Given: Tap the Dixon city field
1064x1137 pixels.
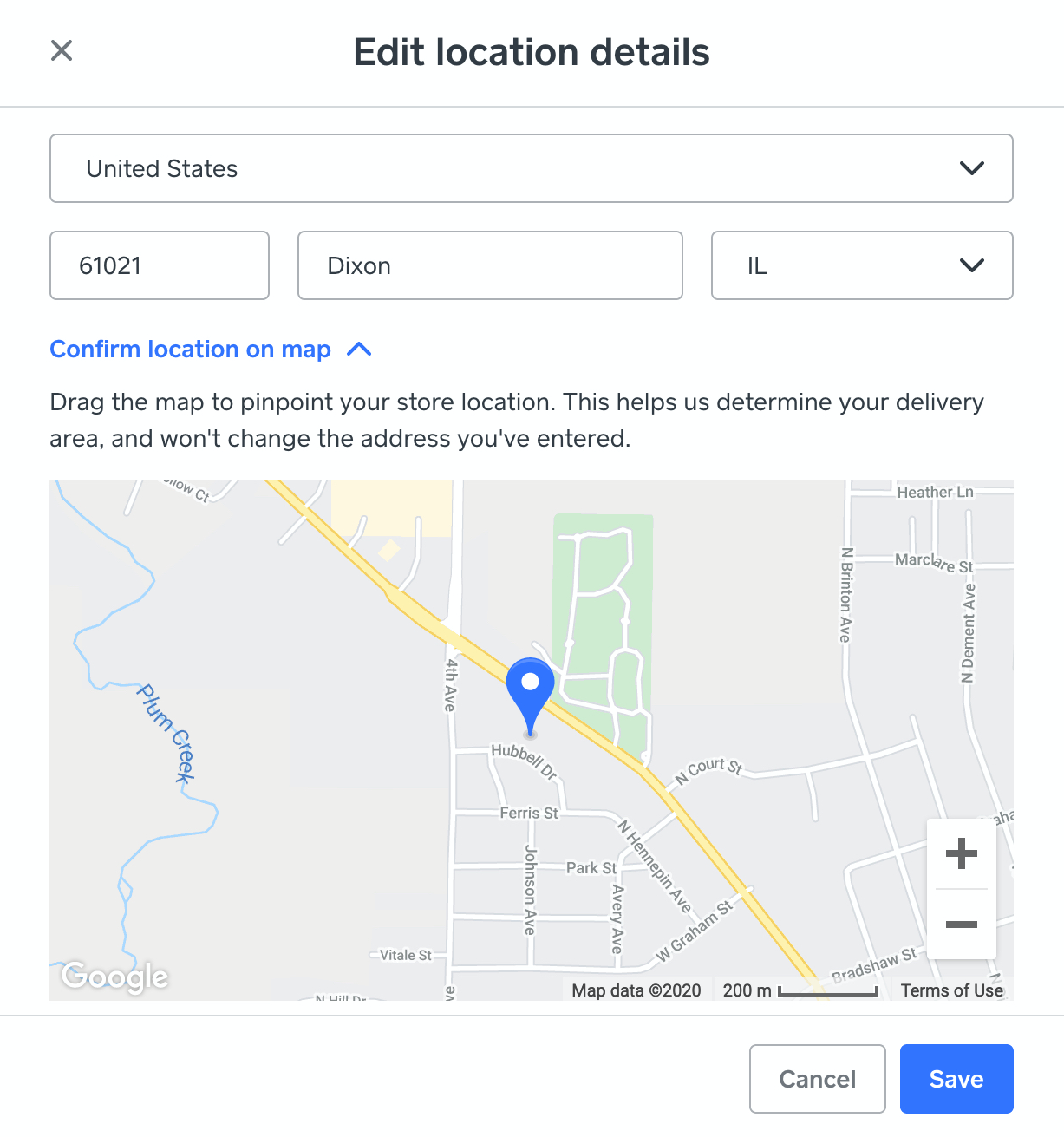Looking at the screenshot, I should click(x=490, y=265).
